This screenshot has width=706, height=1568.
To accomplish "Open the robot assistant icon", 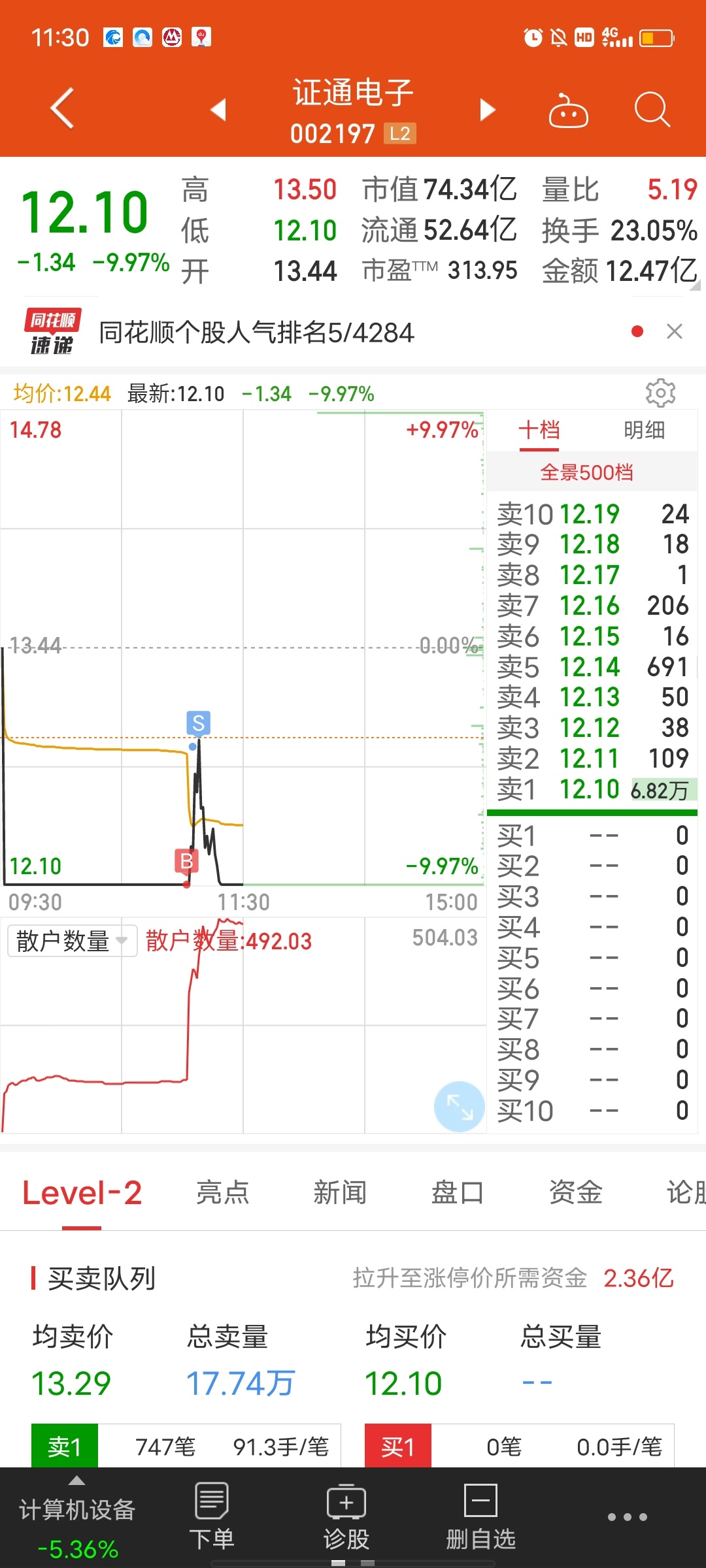I will click(568, 110).
